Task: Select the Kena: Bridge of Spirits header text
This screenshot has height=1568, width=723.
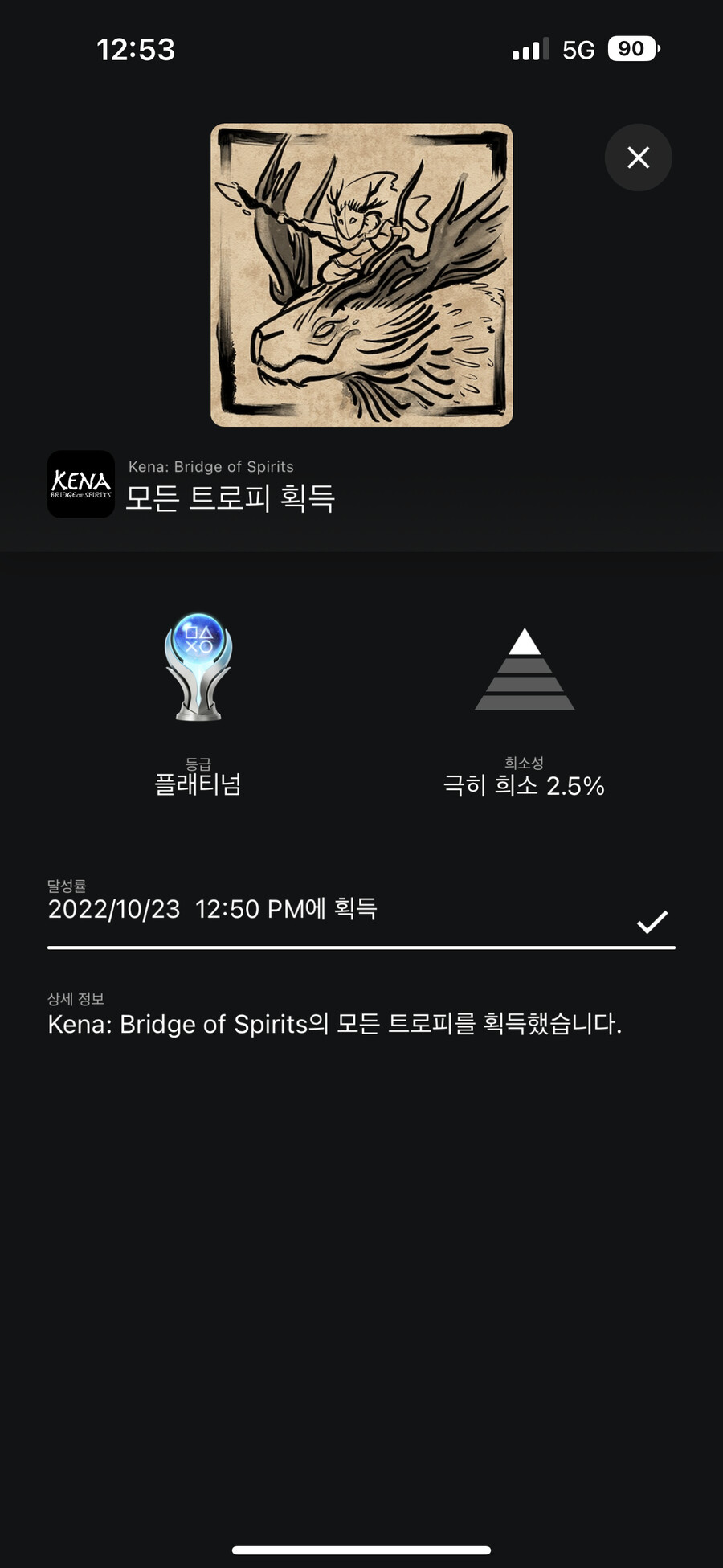Action: point(211,466)
